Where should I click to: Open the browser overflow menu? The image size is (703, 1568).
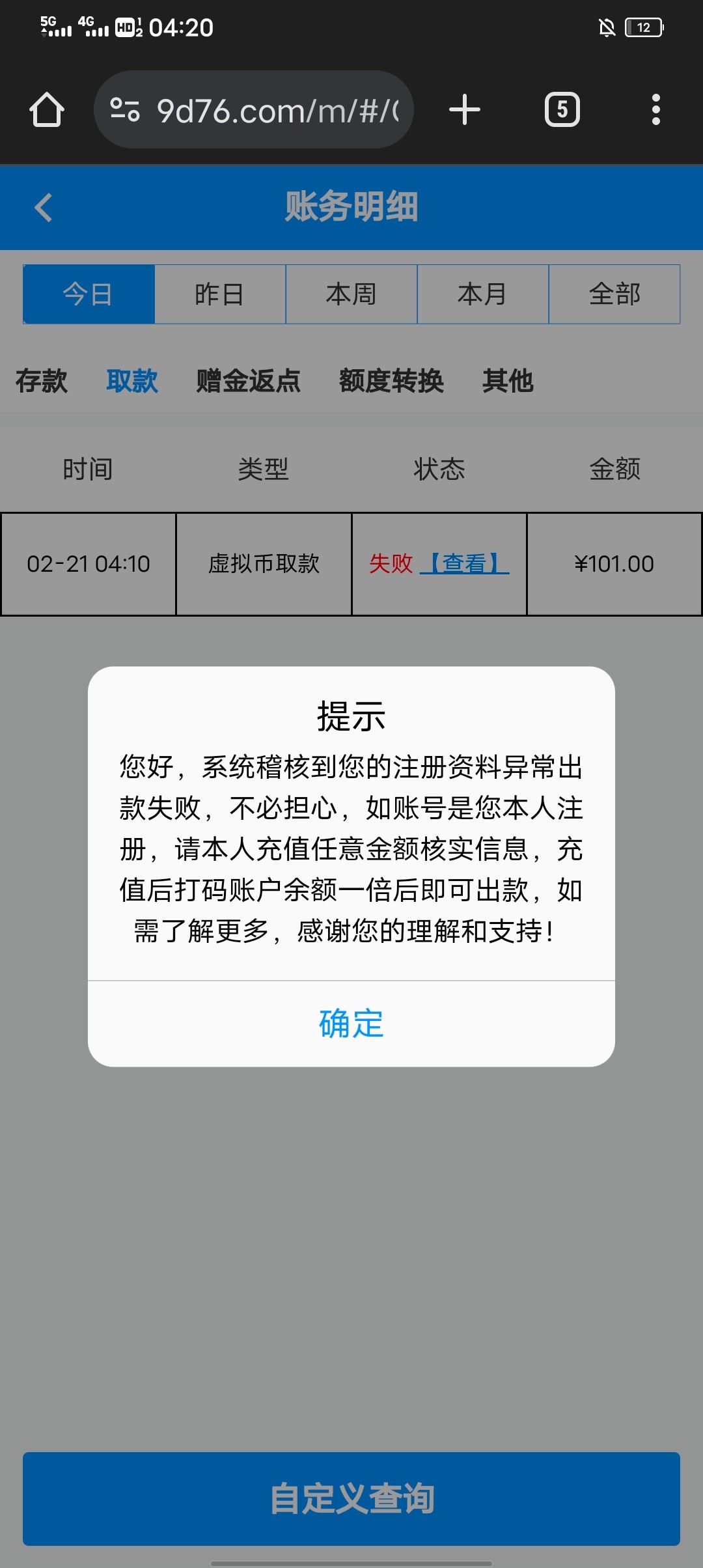pos(655,109)
